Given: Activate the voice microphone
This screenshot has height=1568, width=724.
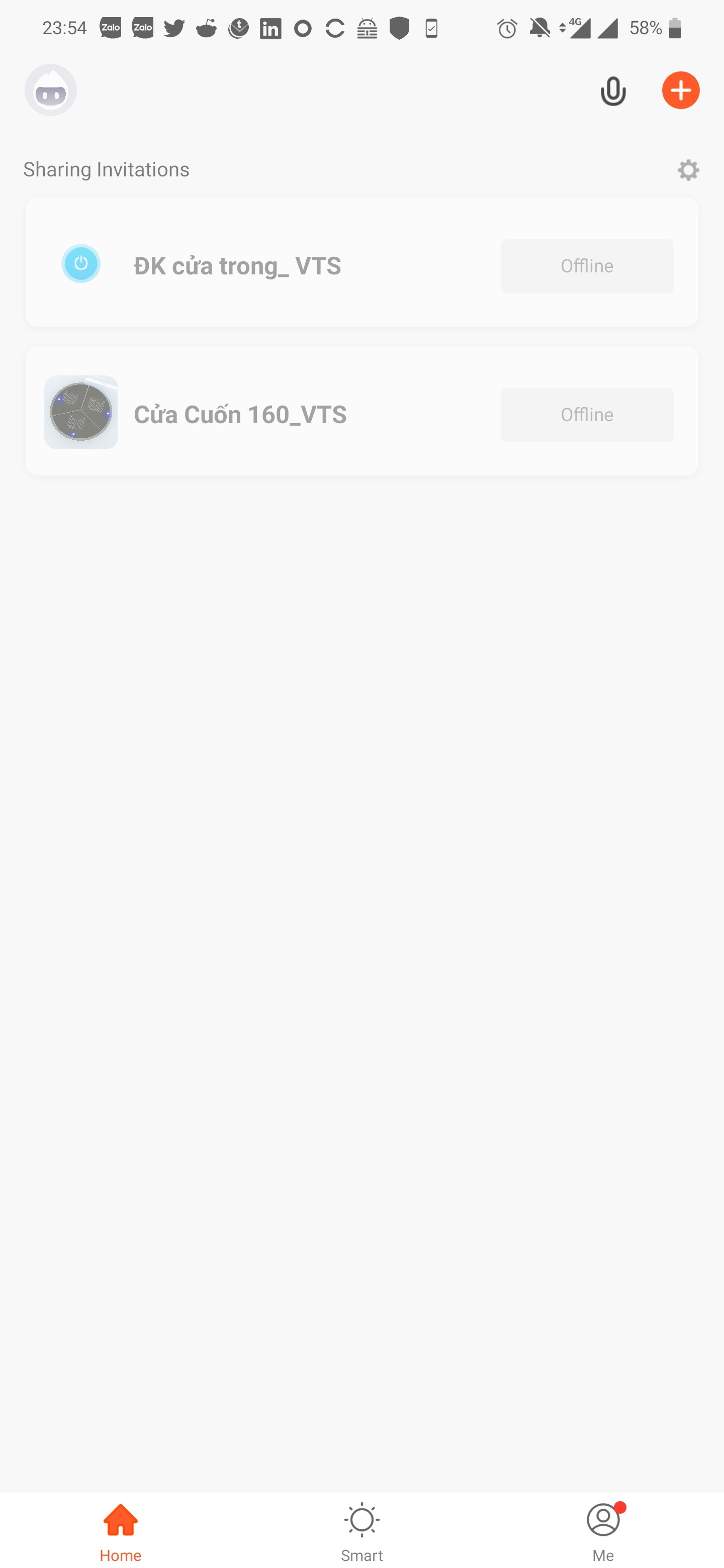Looking at the screenshot, I should [x=612, y=91].
